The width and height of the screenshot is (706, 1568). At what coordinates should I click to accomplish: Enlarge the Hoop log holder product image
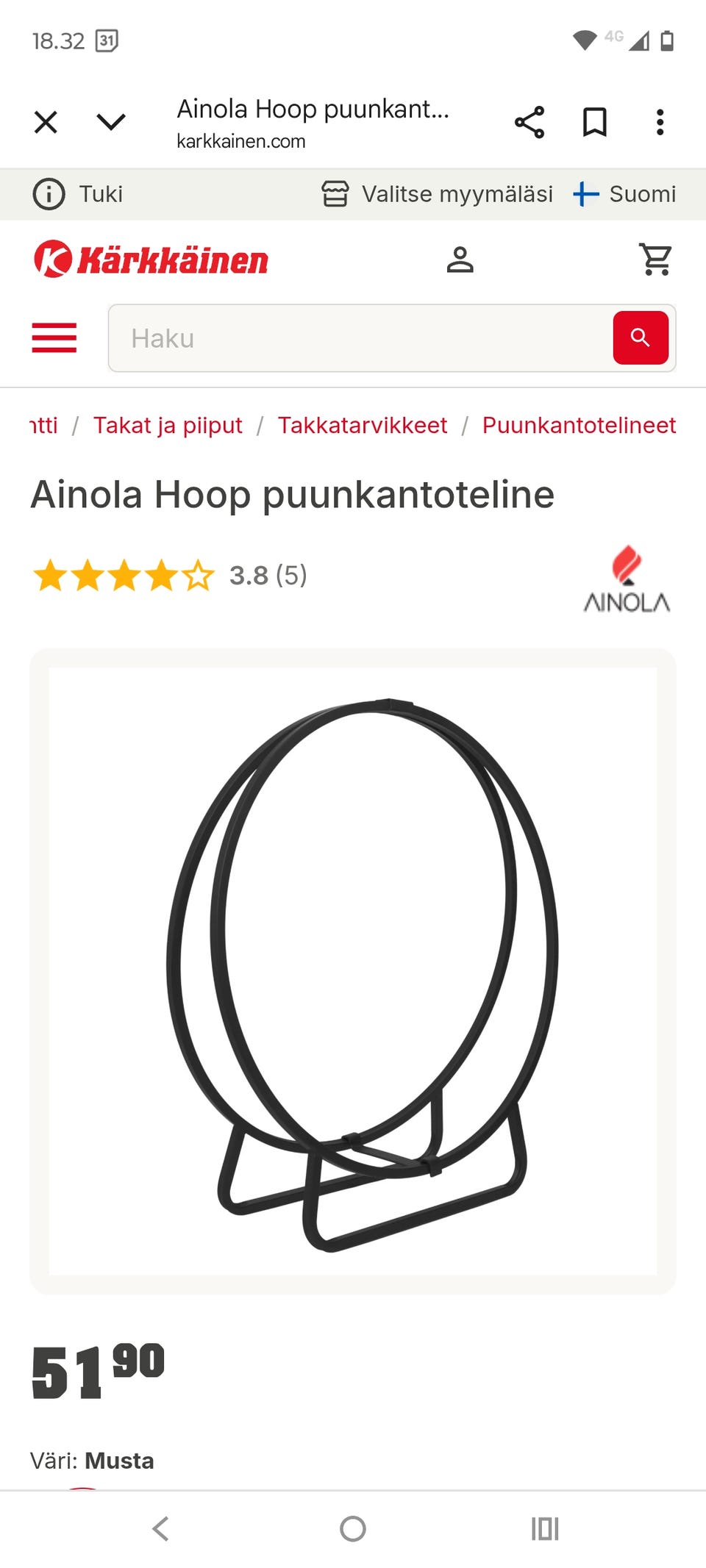click(x=353, y=971)
